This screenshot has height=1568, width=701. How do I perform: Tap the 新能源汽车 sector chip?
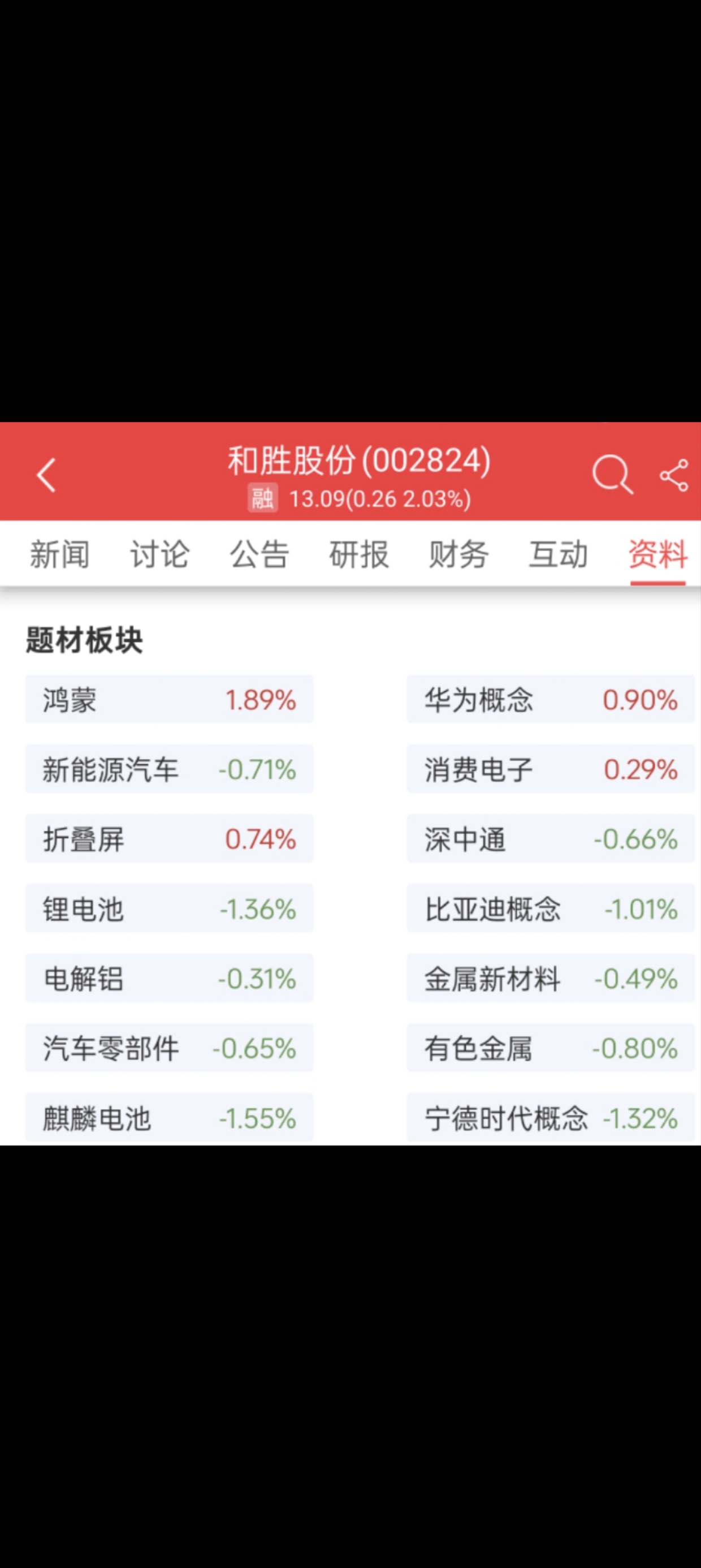169,769
